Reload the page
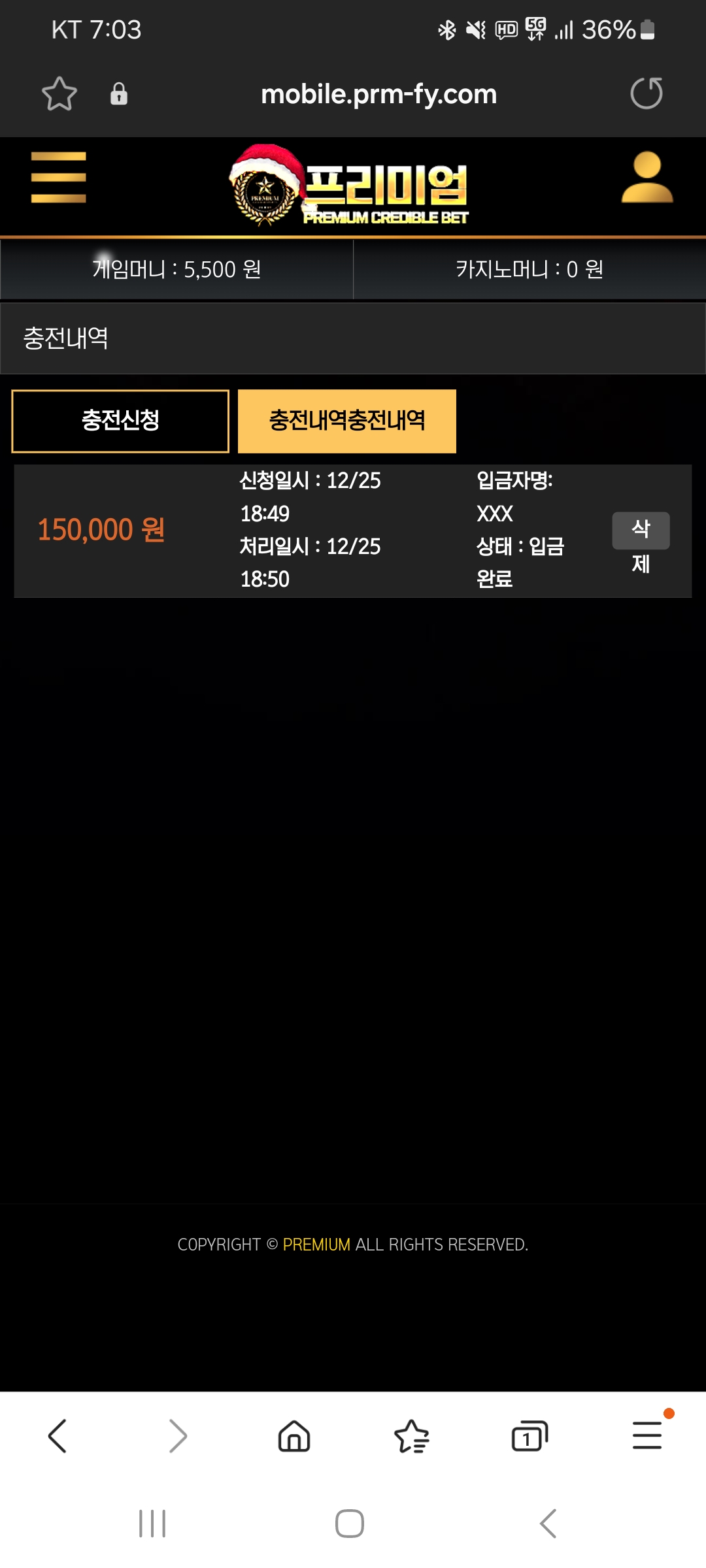 tap(646, 93)
